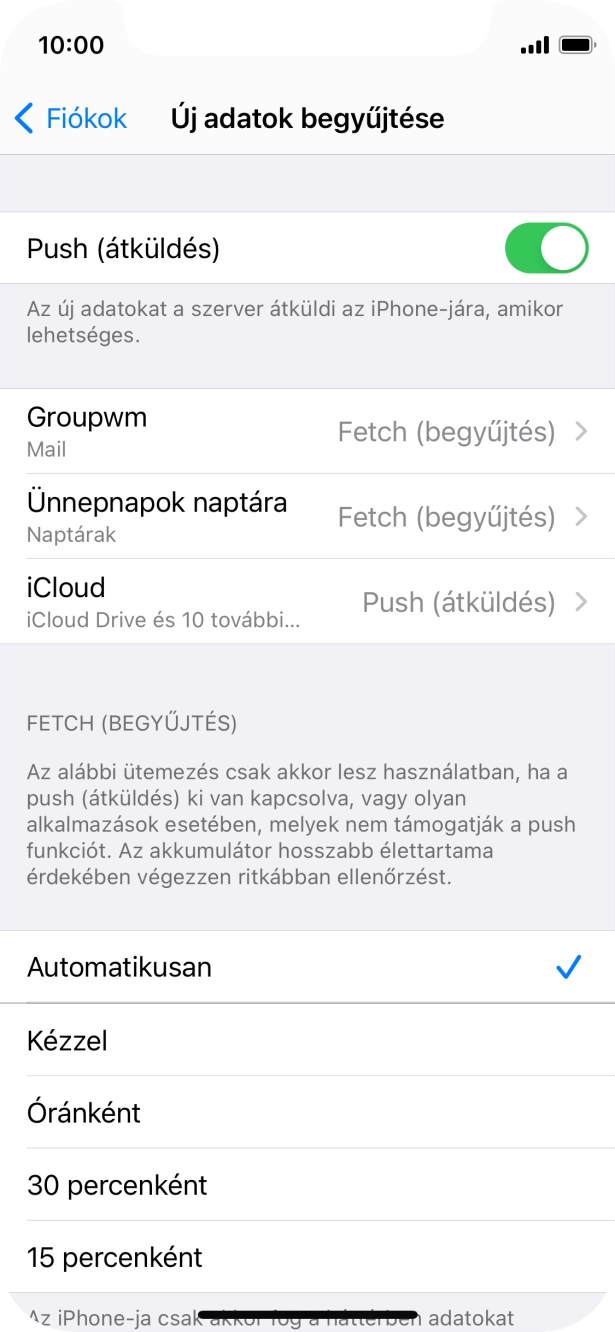Turn off the Push (átküldés) switch

pyautogui.click(x=546, y=248)
